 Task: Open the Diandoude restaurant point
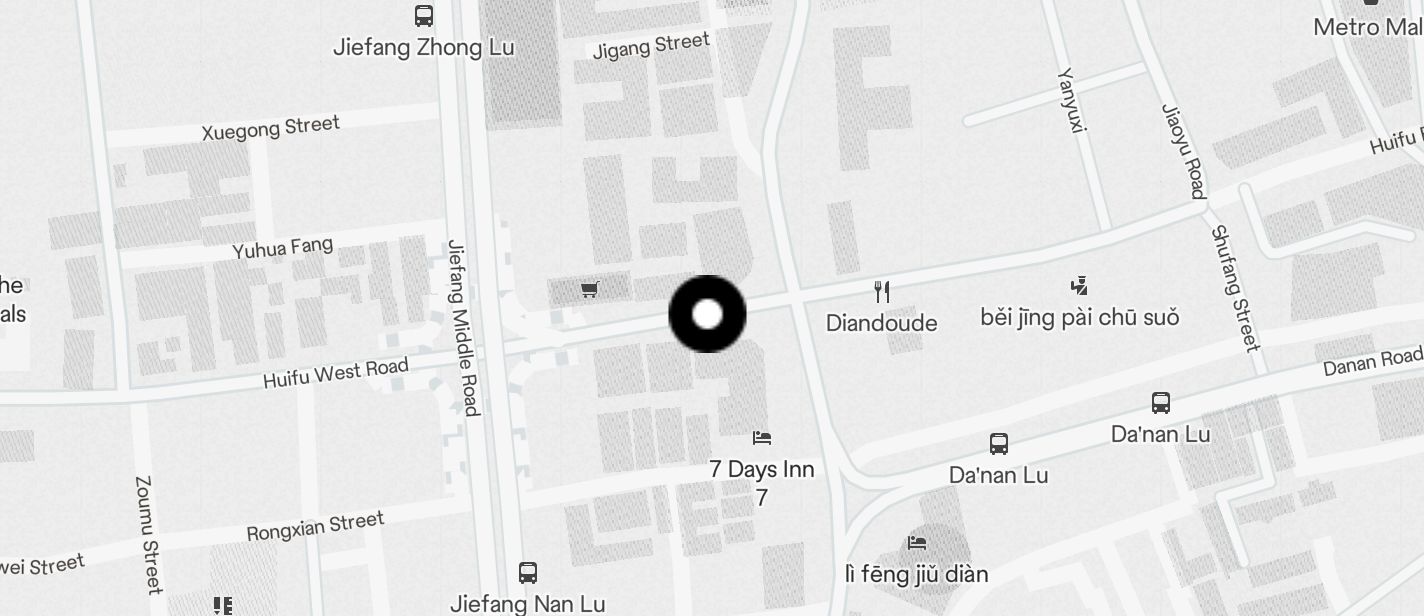[881, 292]
